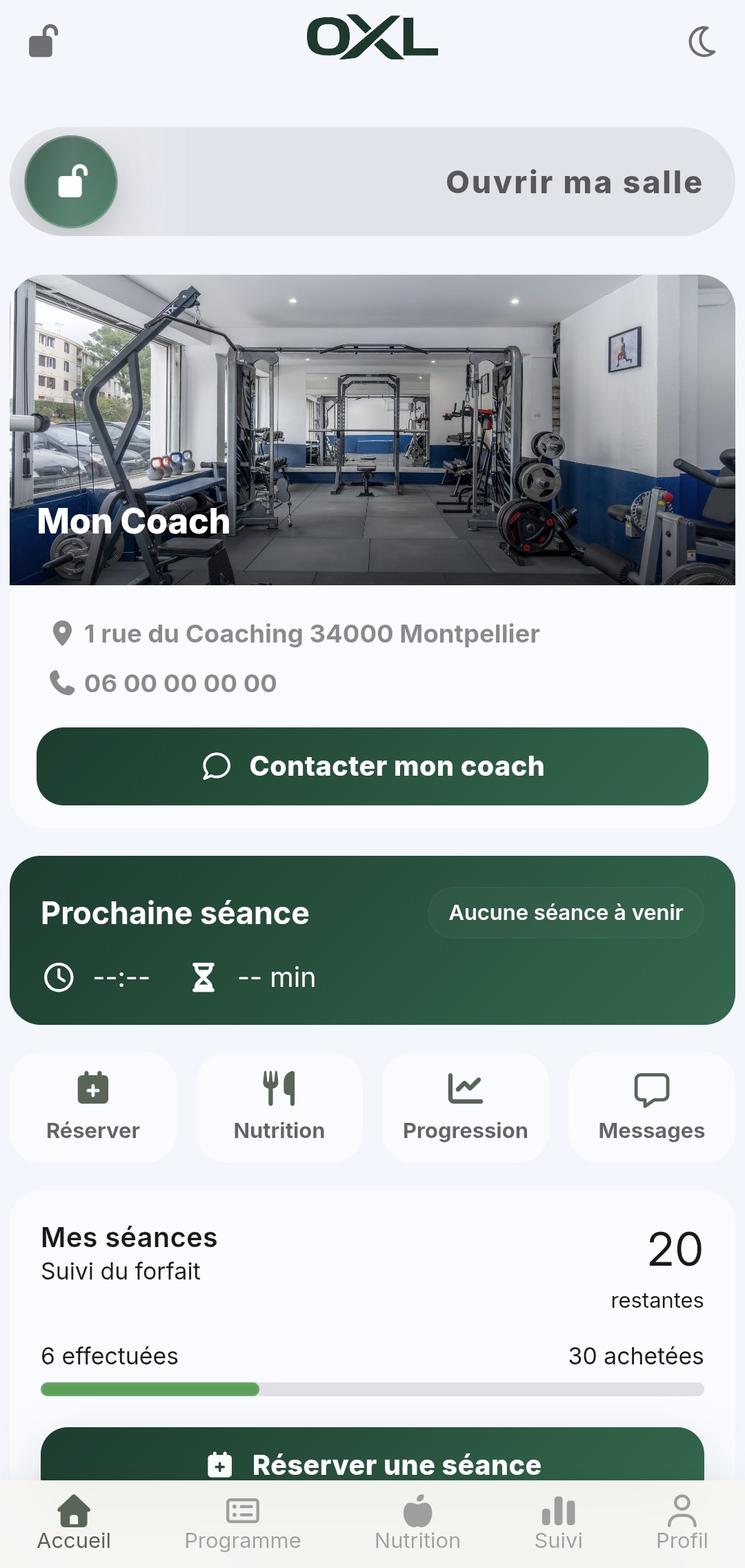Tap the unlock icon in the top bar
Screen dimensions: 745x1568
[43, 41]
